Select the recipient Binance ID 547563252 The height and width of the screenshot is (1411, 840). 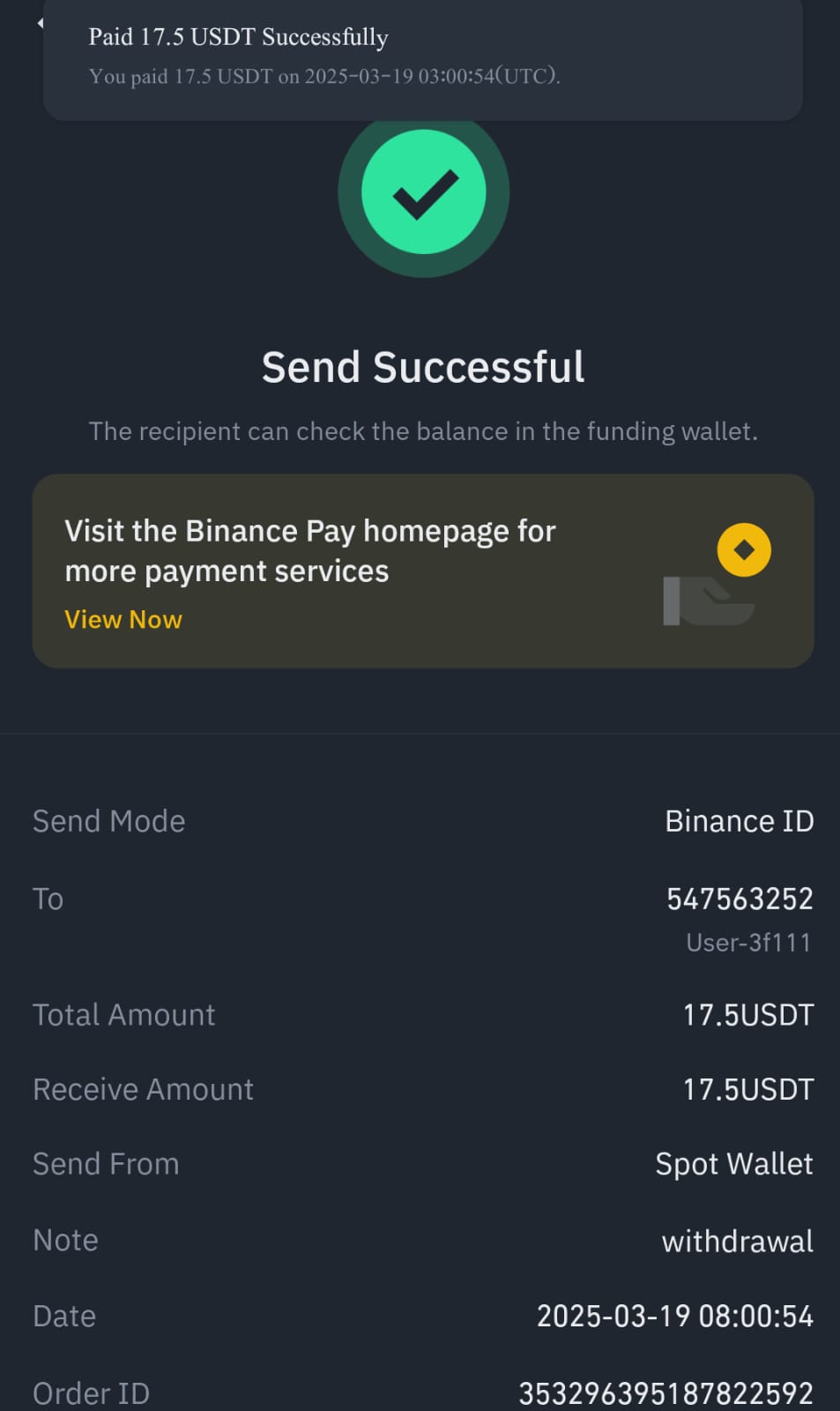(740, 899)
